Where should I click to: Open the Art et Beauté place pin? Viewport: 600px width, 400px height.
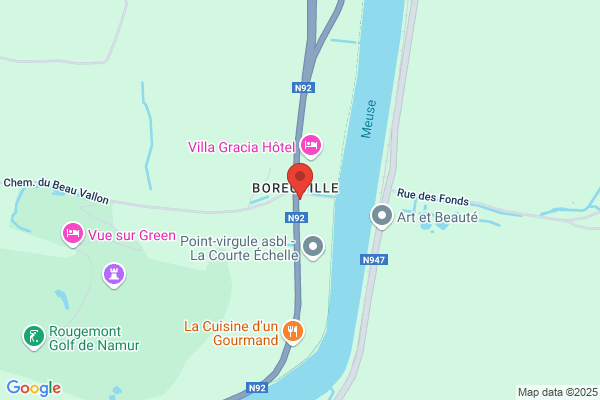(x=382, y=217)
